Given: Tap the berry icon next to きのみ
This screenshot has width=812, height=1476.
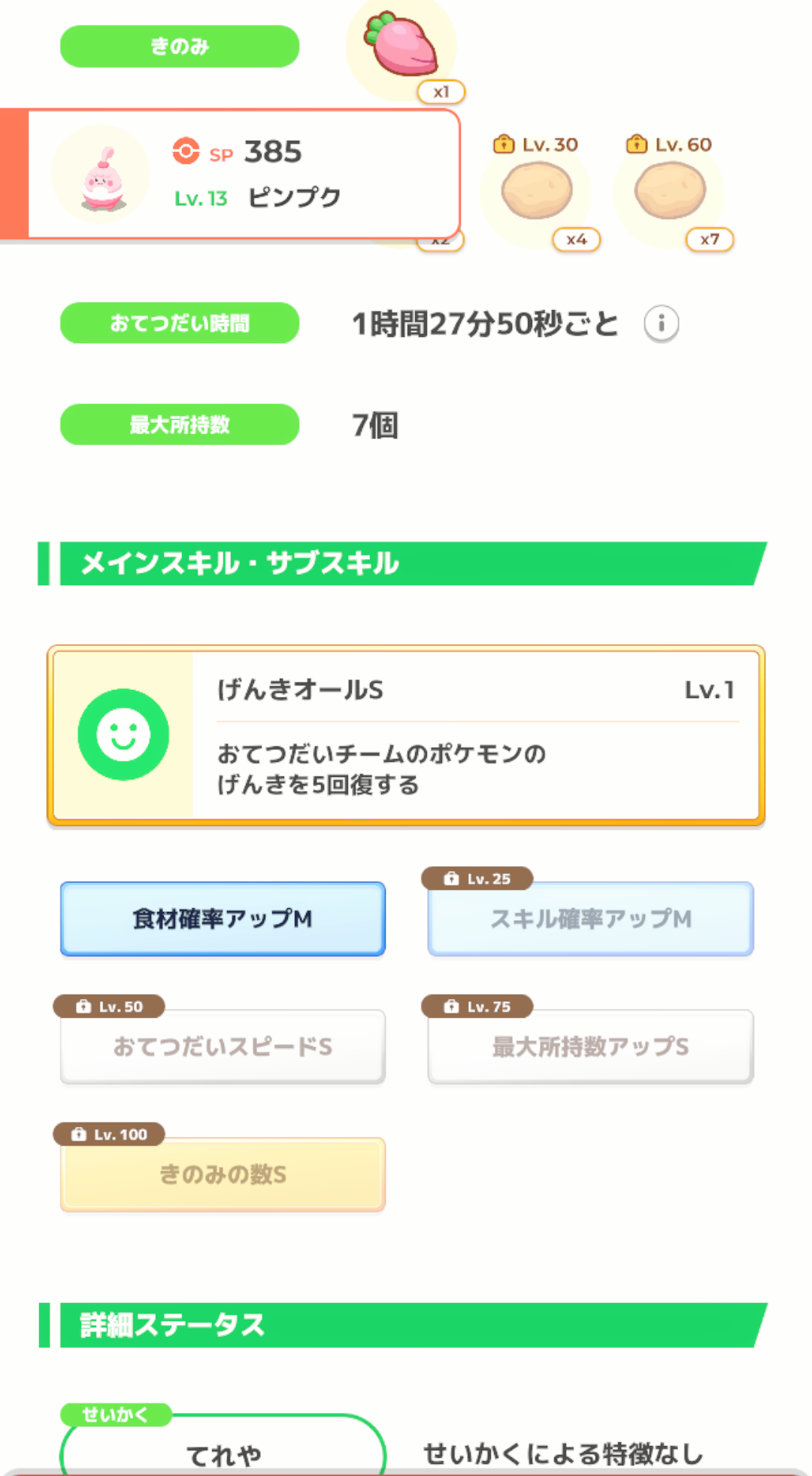Looking at the screenshot, I should click(x=401, y=47).
